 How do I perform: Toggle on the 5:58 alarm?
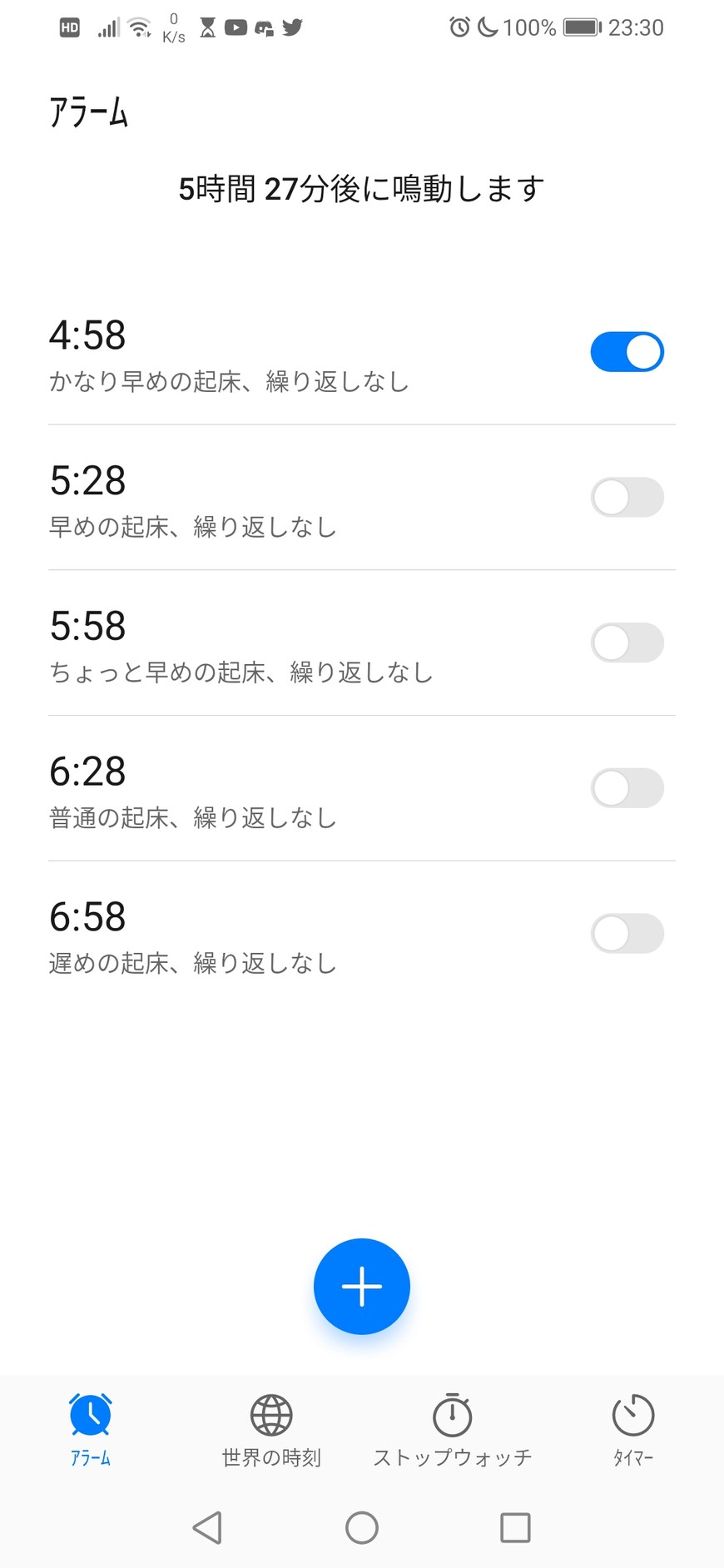click(x=627, y=643)
